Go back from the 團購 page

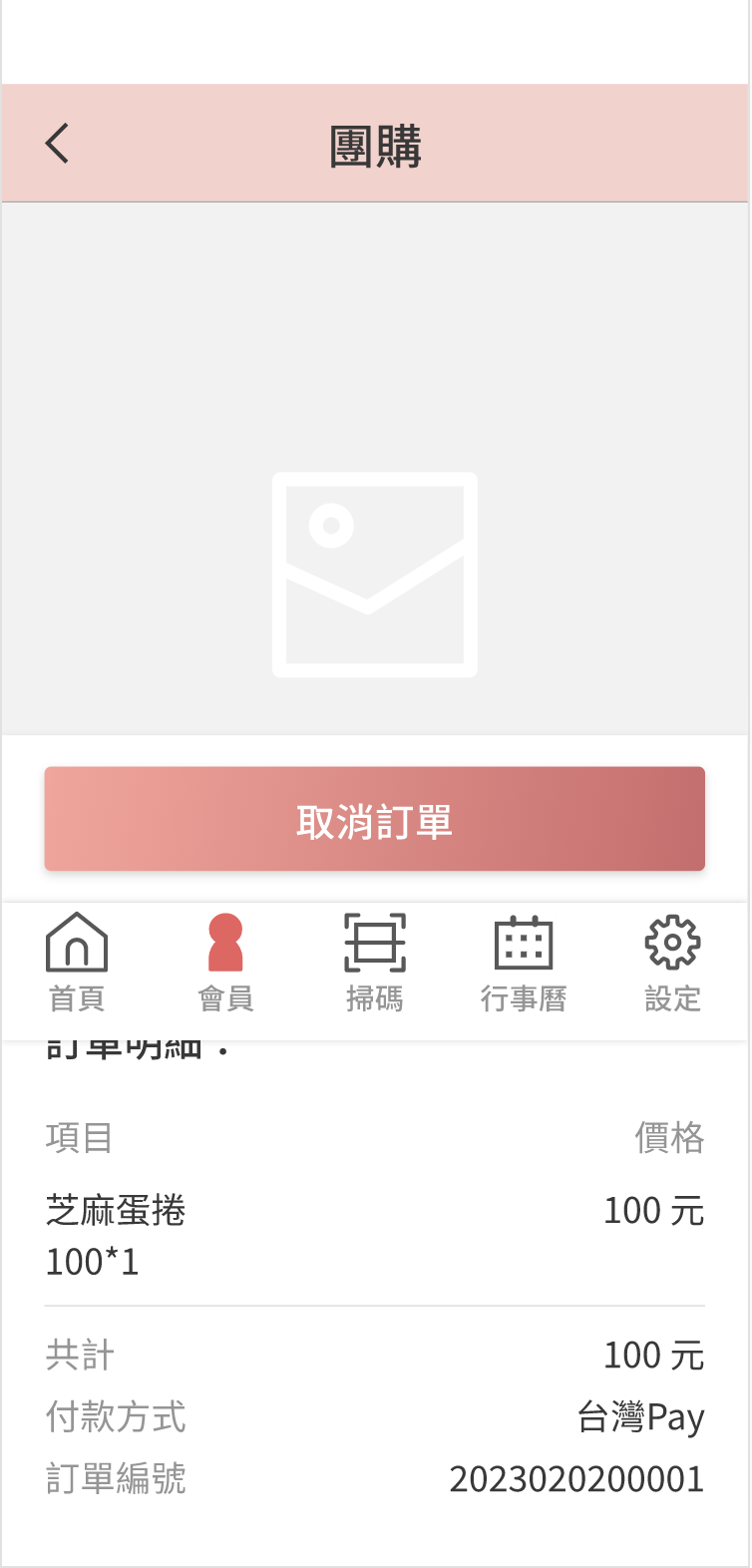coord(58,144)
